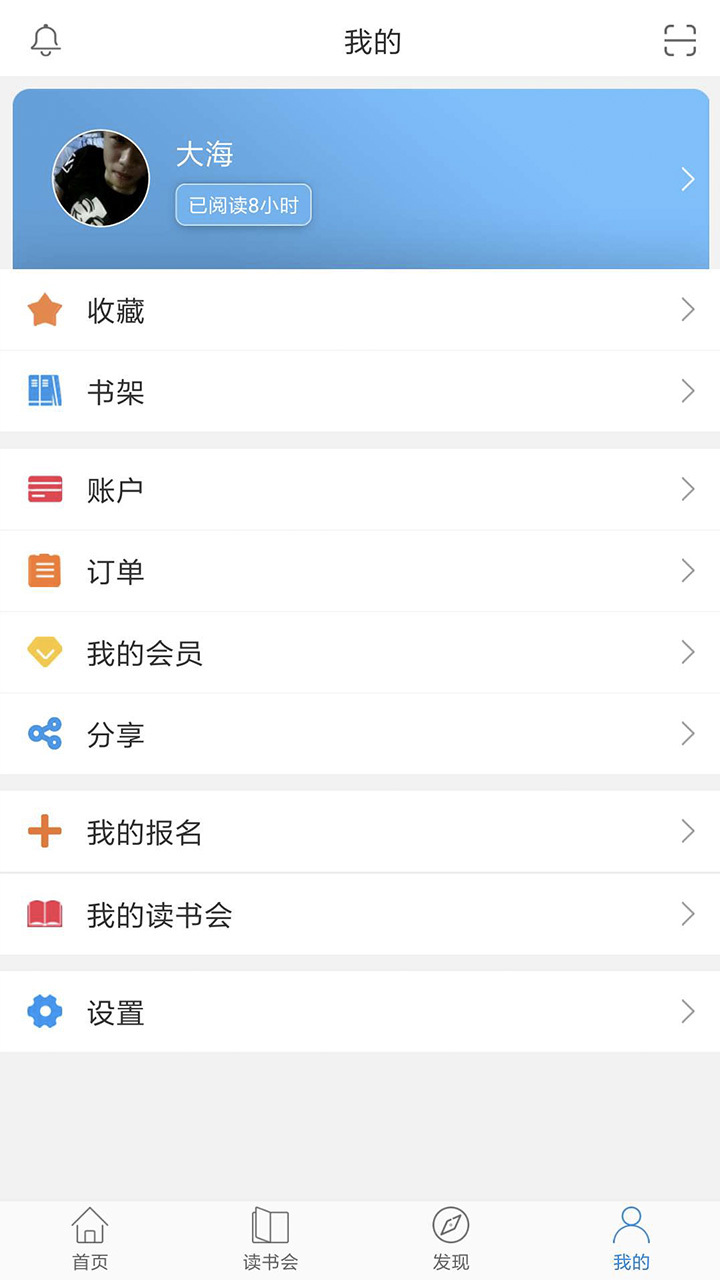
Task: View 订单 orders
Action: point(360,571)
